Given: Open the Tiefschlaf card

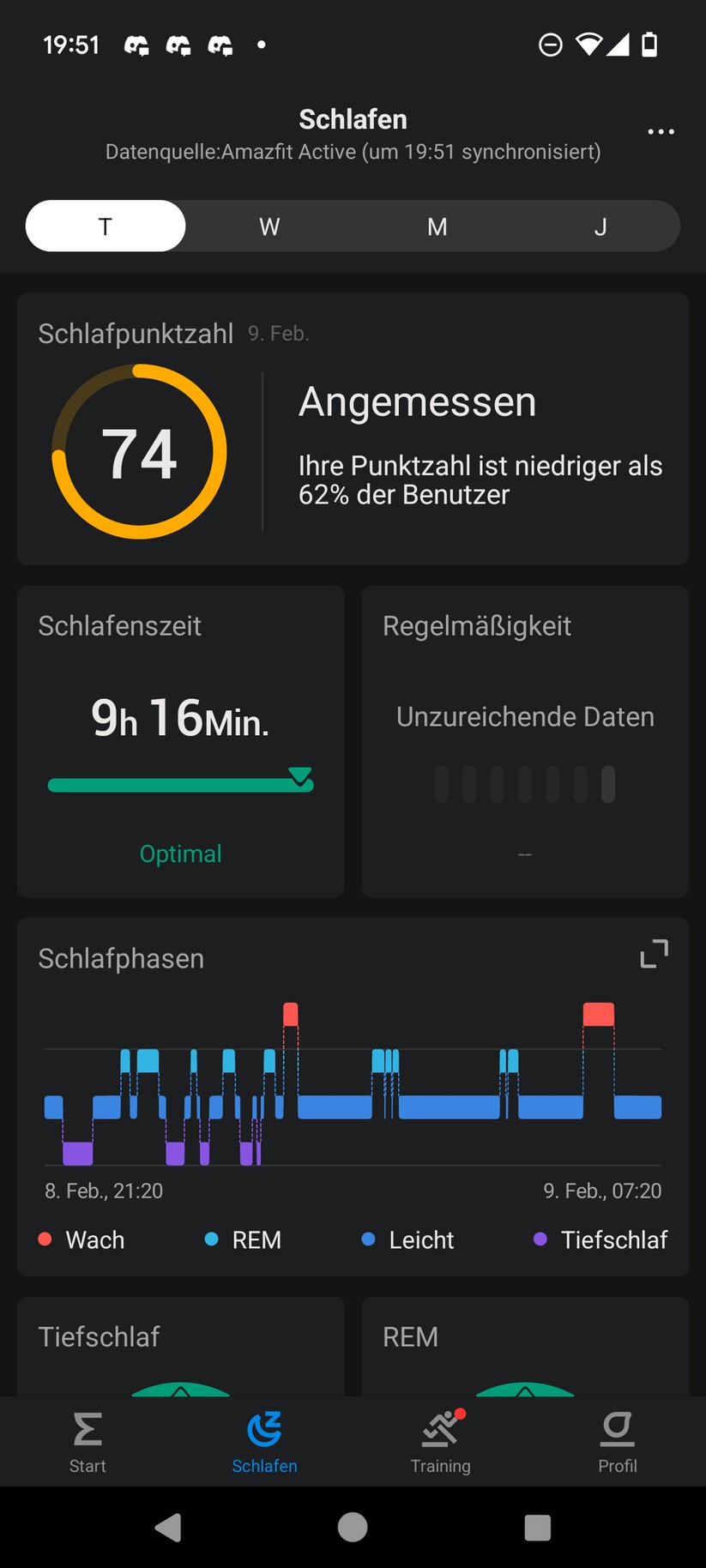Looking at the screenshot, I should coord(180,1343).
